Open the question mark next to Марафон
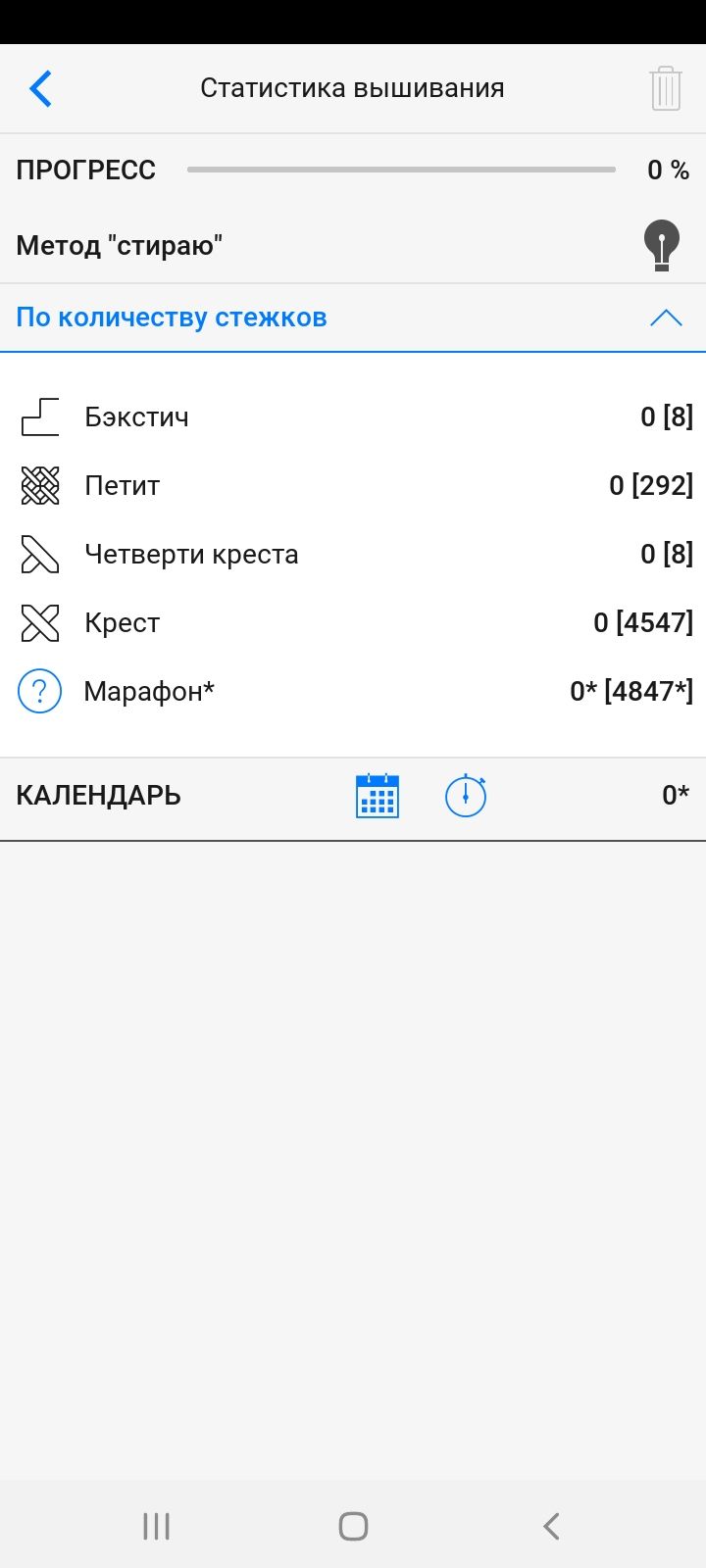The image size is (706, 1568). [40, 691]
